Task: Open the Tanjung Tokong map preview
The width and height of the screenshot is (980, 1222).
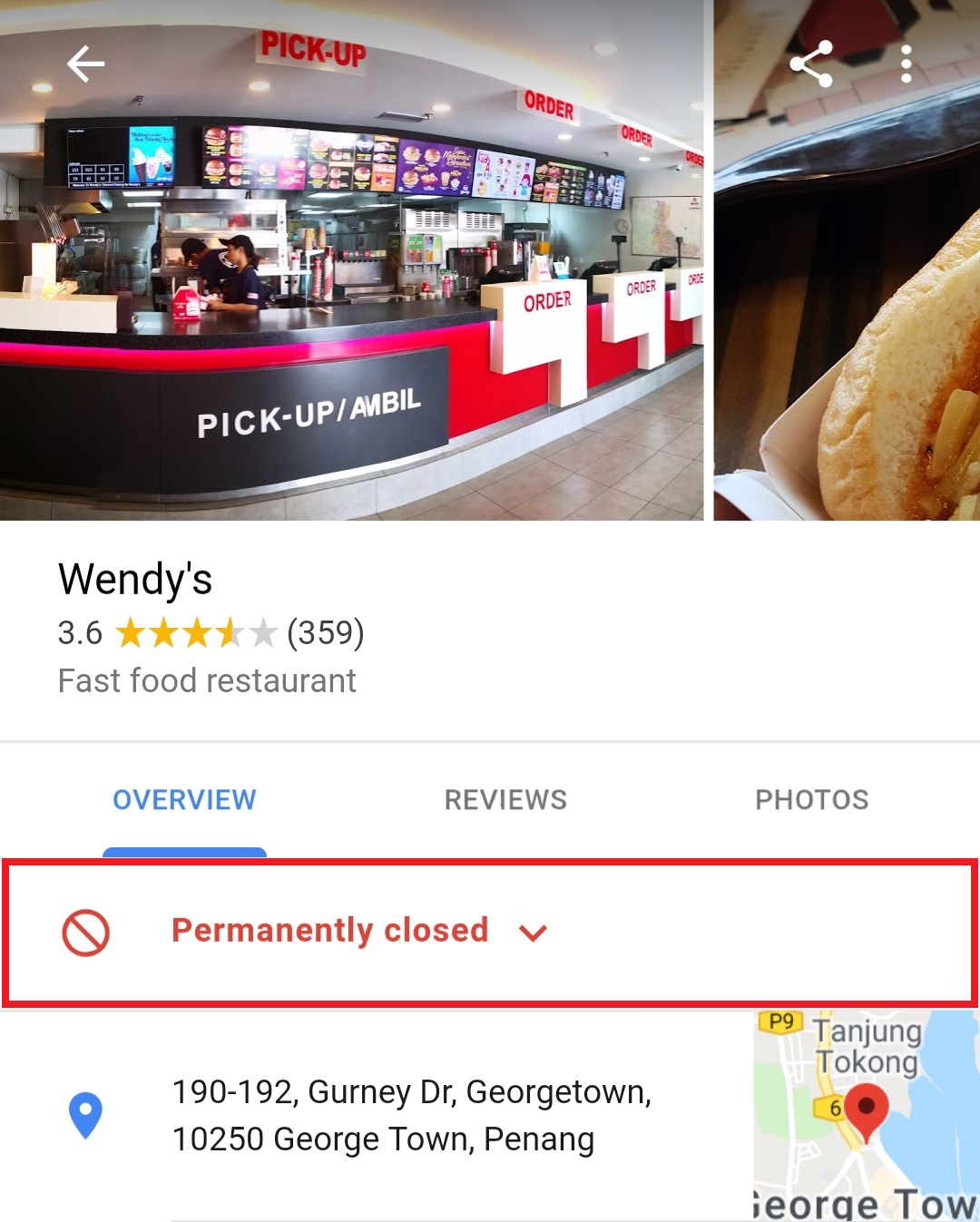Action: click(866, 1116)
